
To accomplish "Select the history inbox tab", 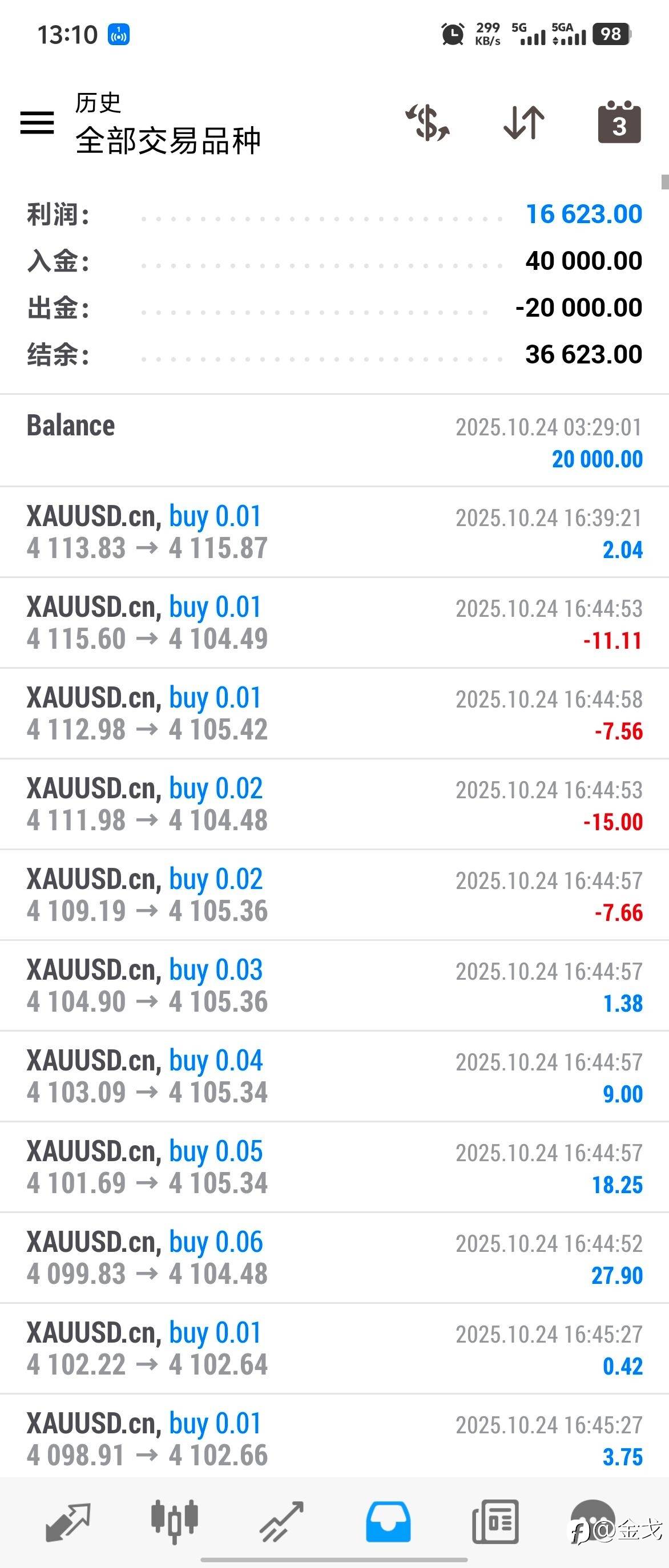I will click(388, 1522).
